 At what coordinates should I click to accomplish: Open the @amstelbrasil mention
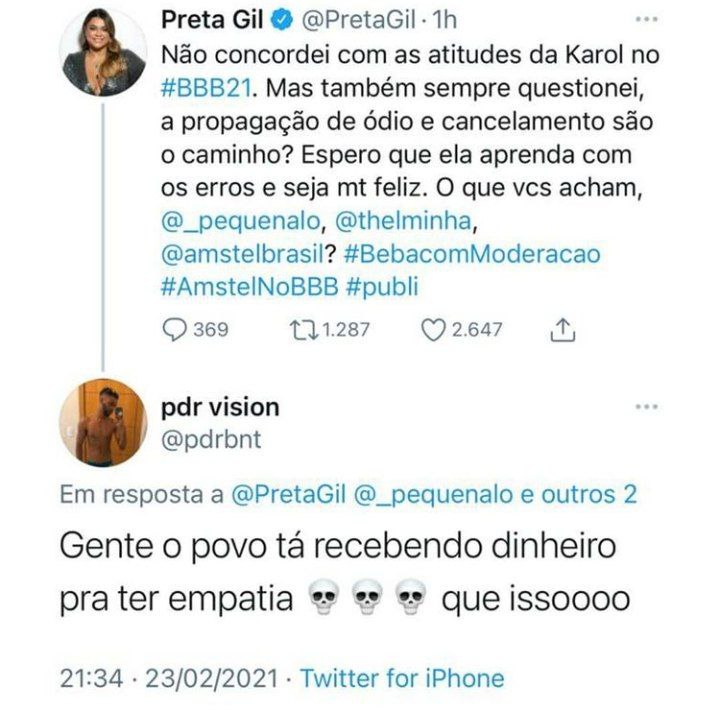243,254
